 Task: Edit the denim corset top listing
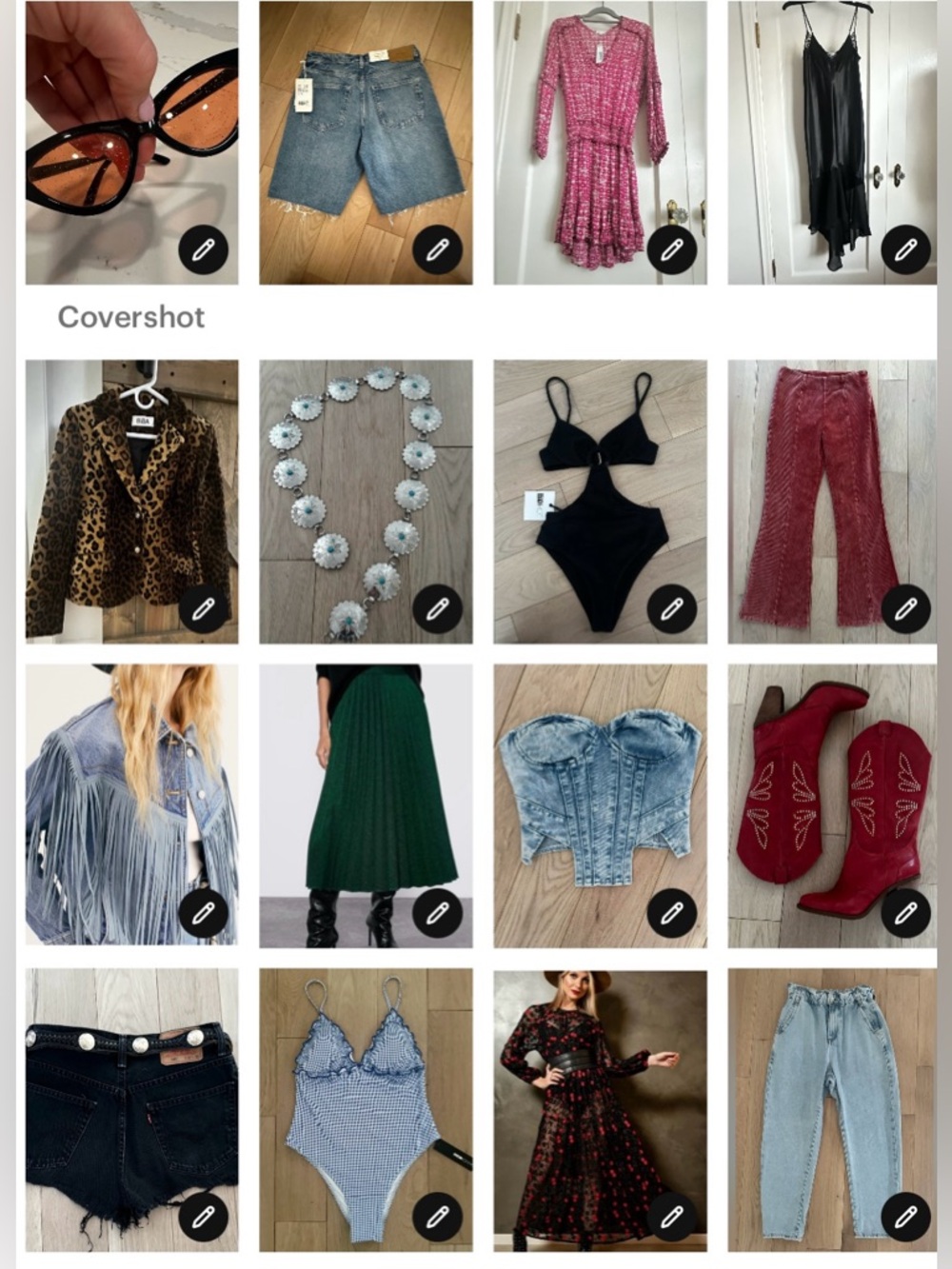pos(671,914)
